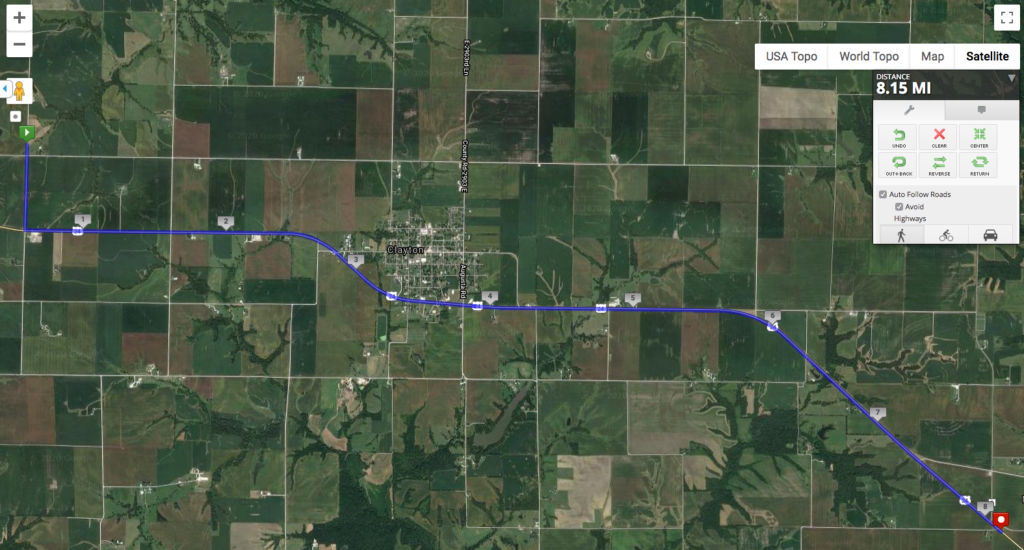Enter fullscreen map view
This screenshot has width=1024, height=550.
1005,17
